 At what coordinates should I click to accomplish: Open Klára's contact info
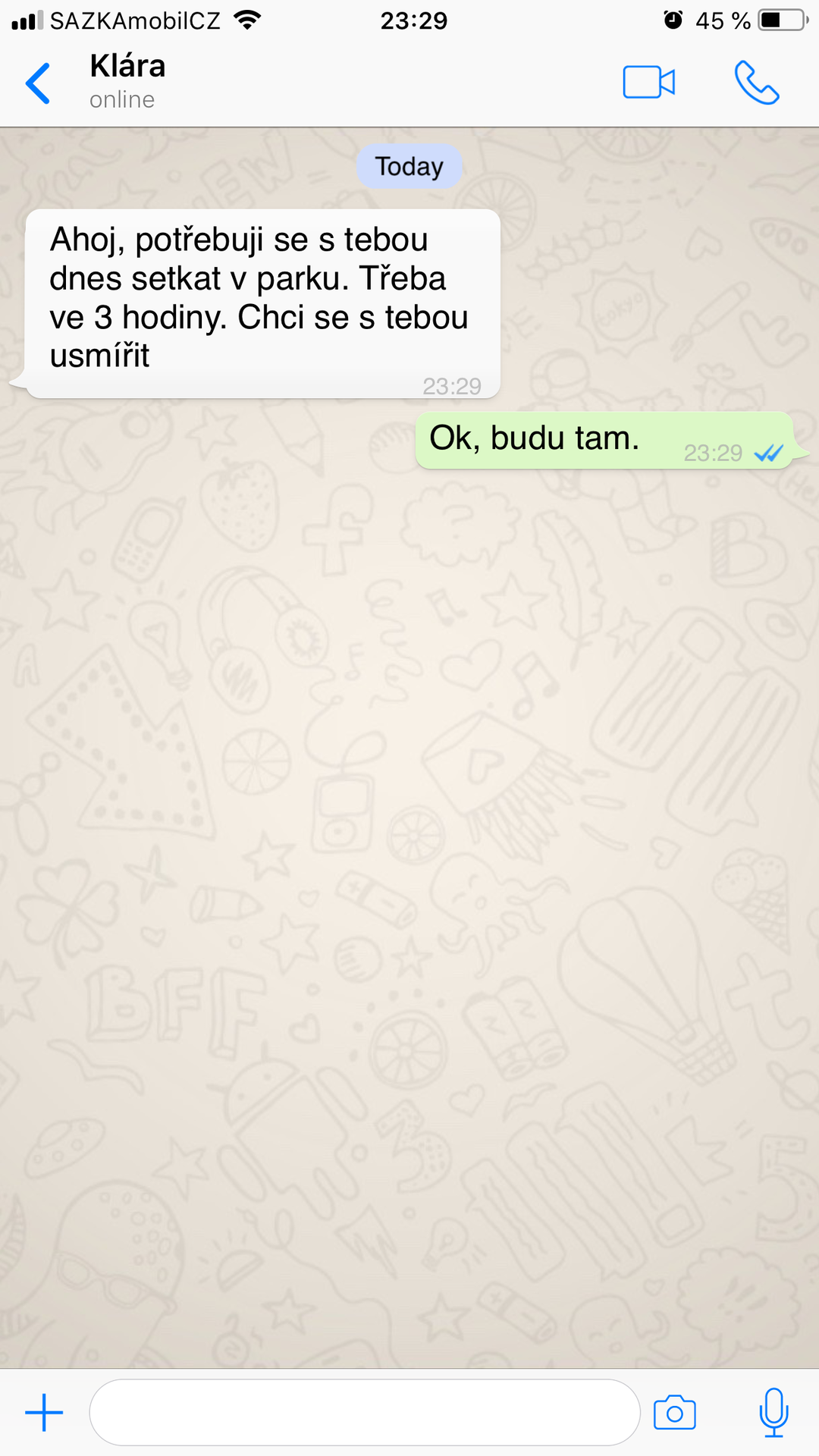pos(127,81)
